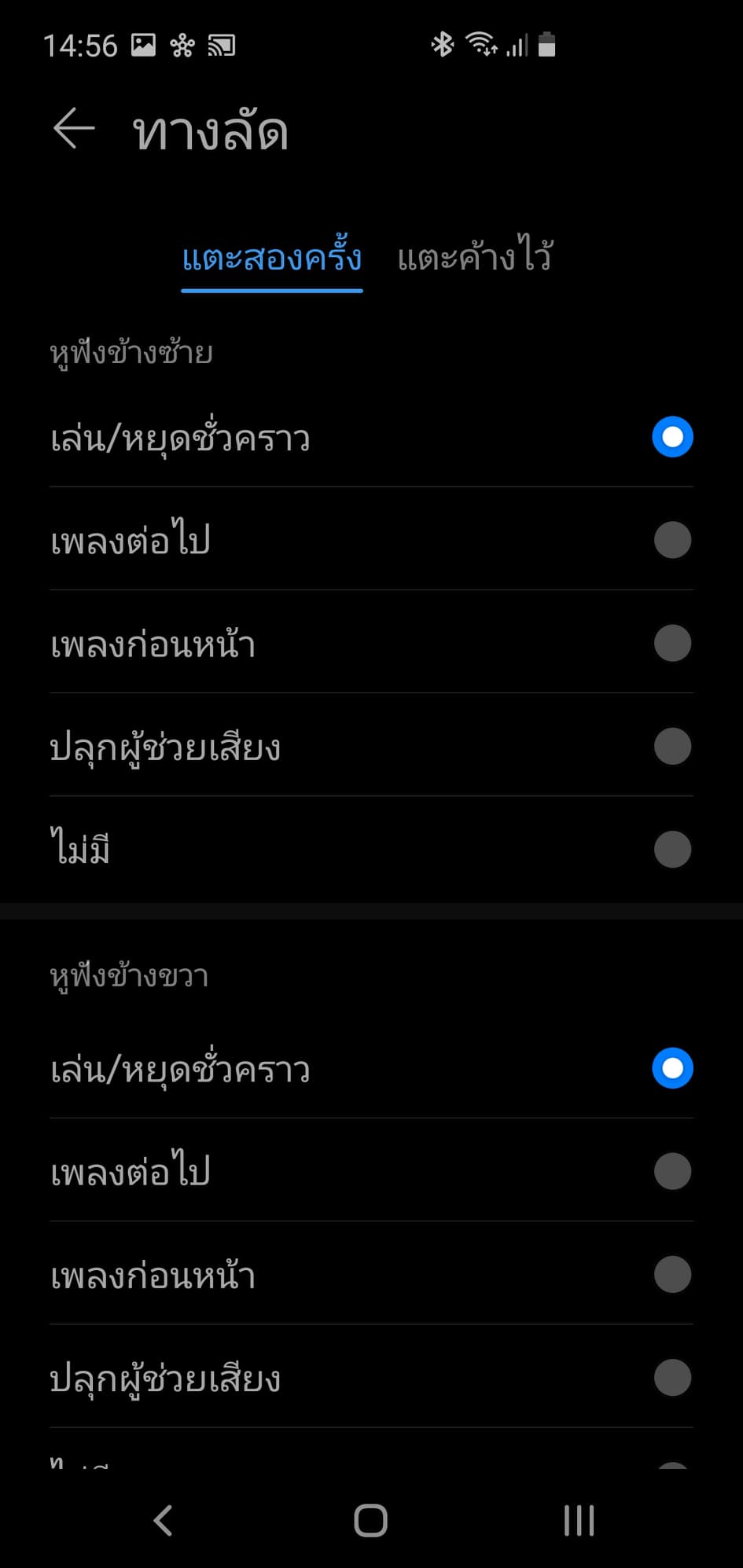This screenshot has width=743, height=1568.
Task: Pick ปลุกผู้ช่วยเสียง for หูฟังข้างซ้าย
Action: point(672,747)
